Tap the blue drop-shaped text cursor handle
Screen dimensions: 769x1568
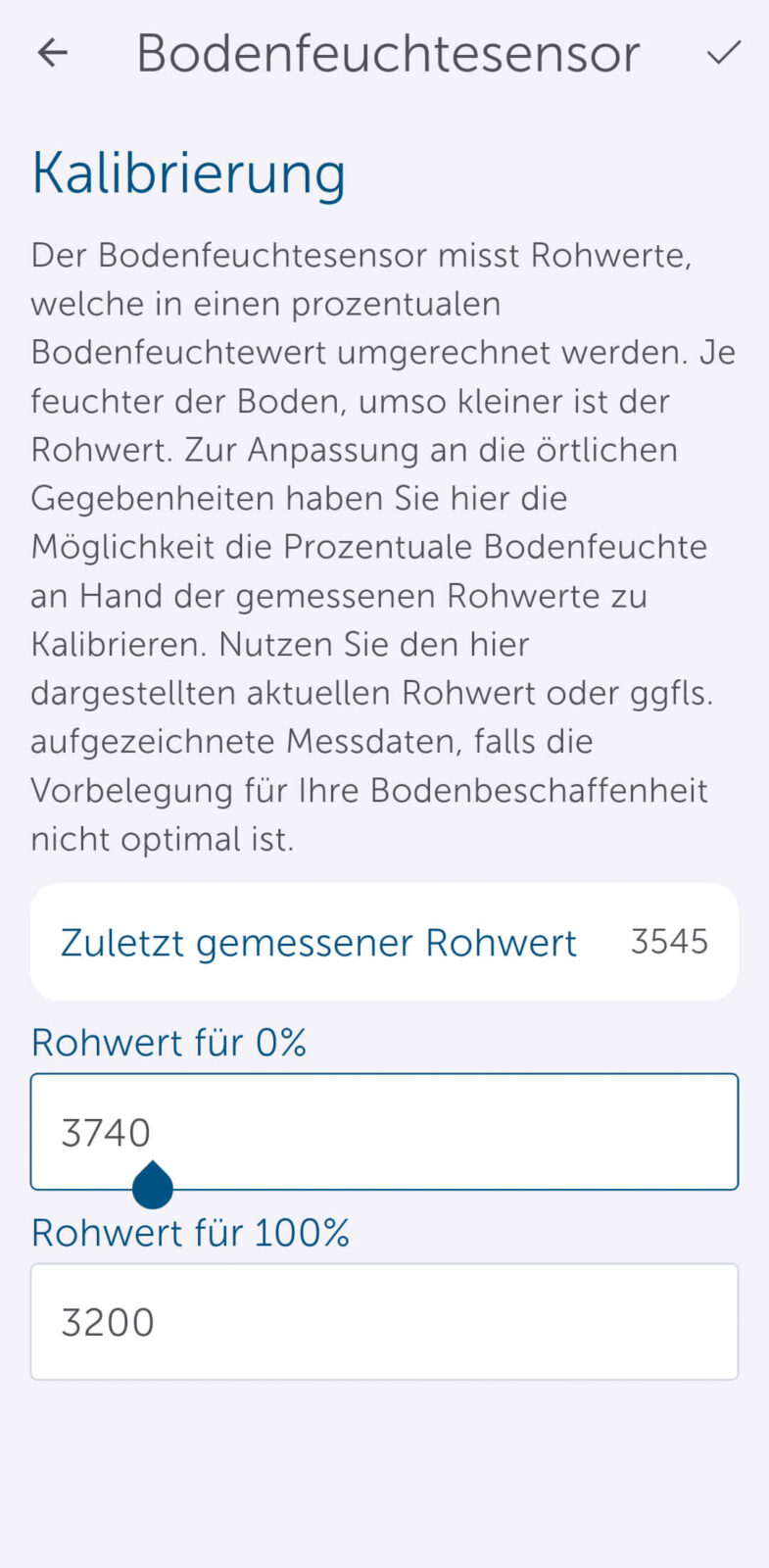(152, 1186)
